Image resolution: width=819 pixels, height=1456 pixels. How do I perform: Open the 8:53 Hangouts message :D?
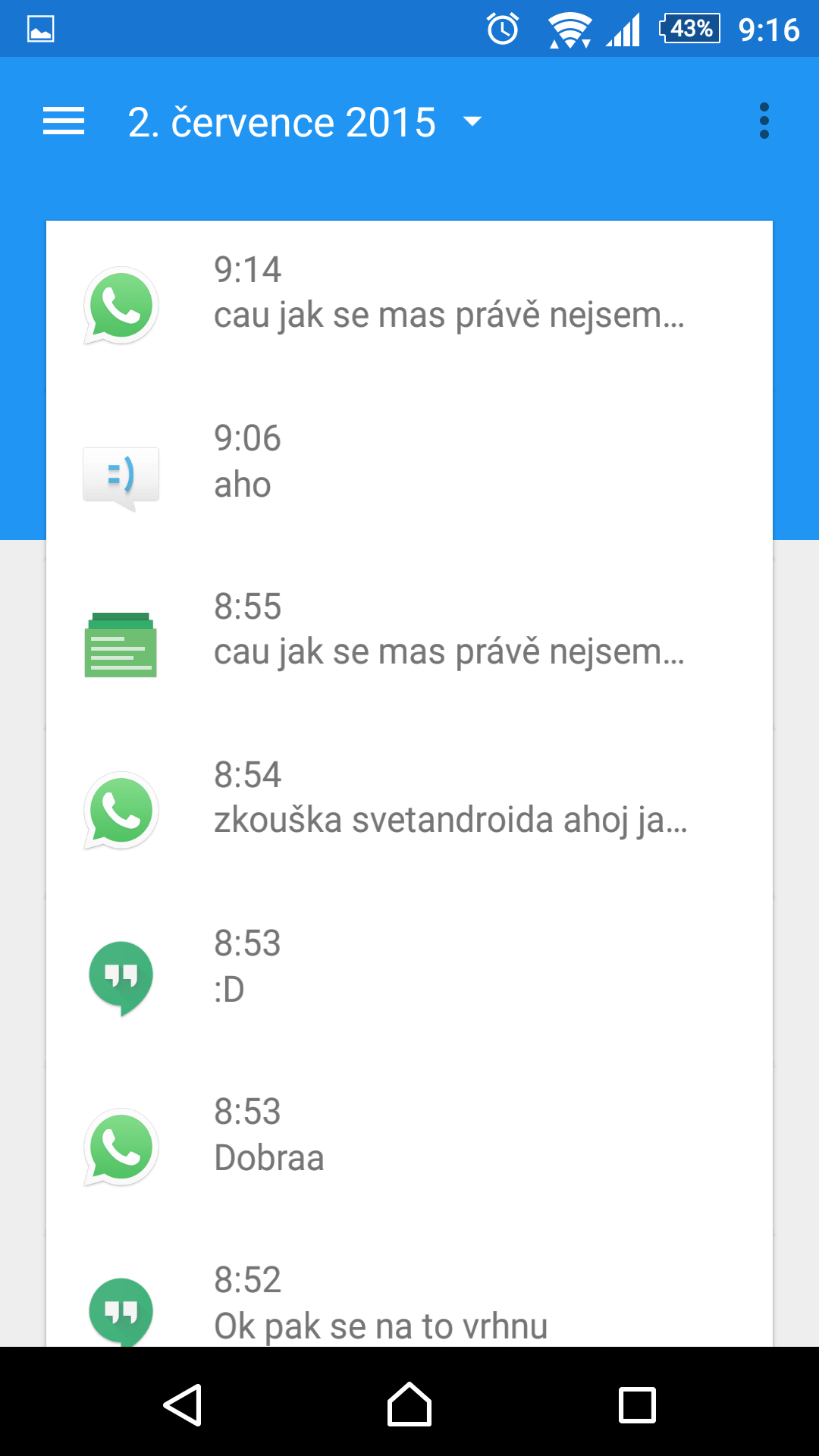pos(409,978)
